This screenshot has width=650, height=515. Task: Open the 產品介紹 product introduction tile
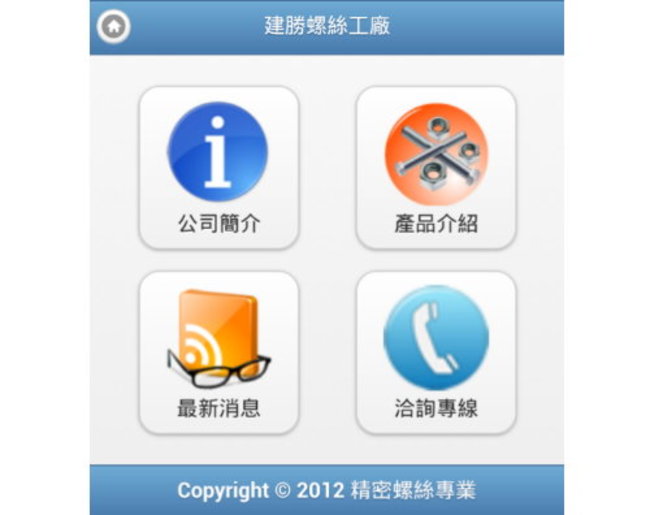pos(436,167)
